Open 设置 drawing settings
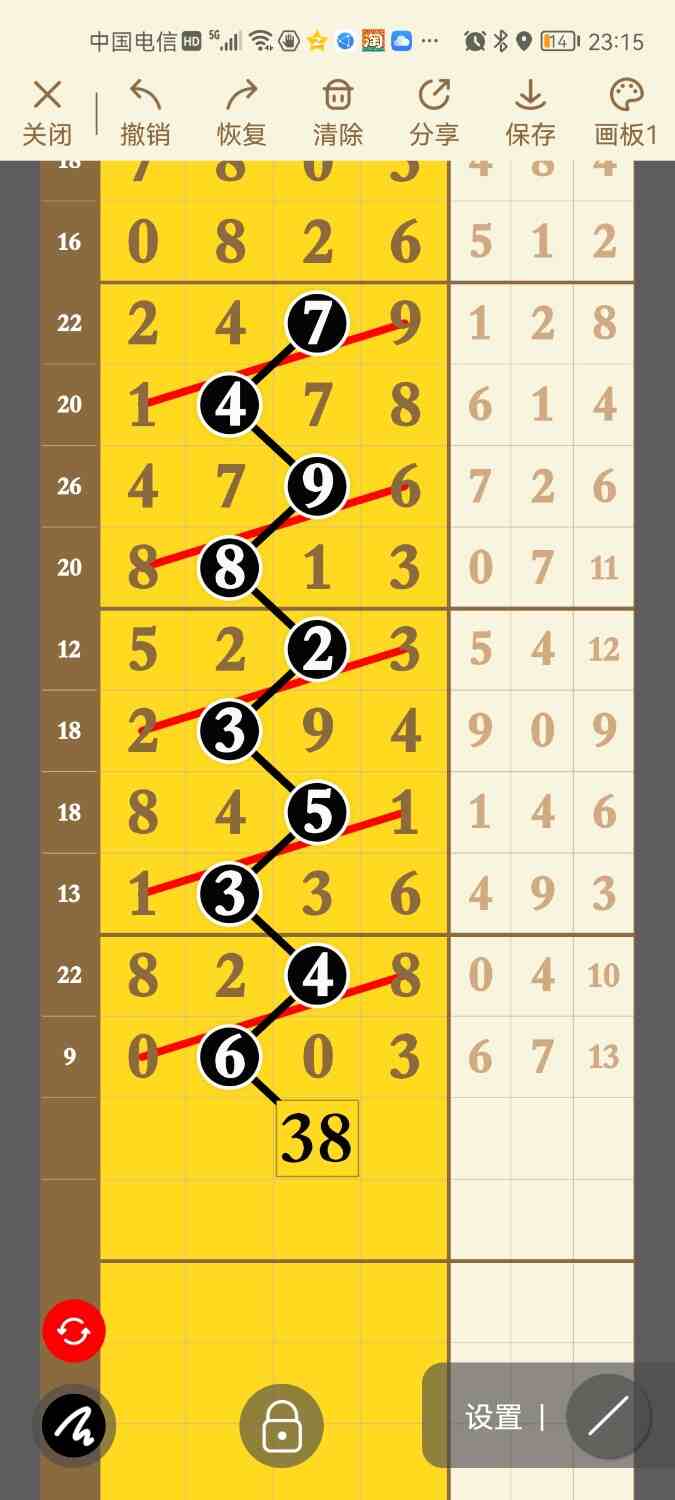Screen dimensions: 675x1500 click(493, 1417)
